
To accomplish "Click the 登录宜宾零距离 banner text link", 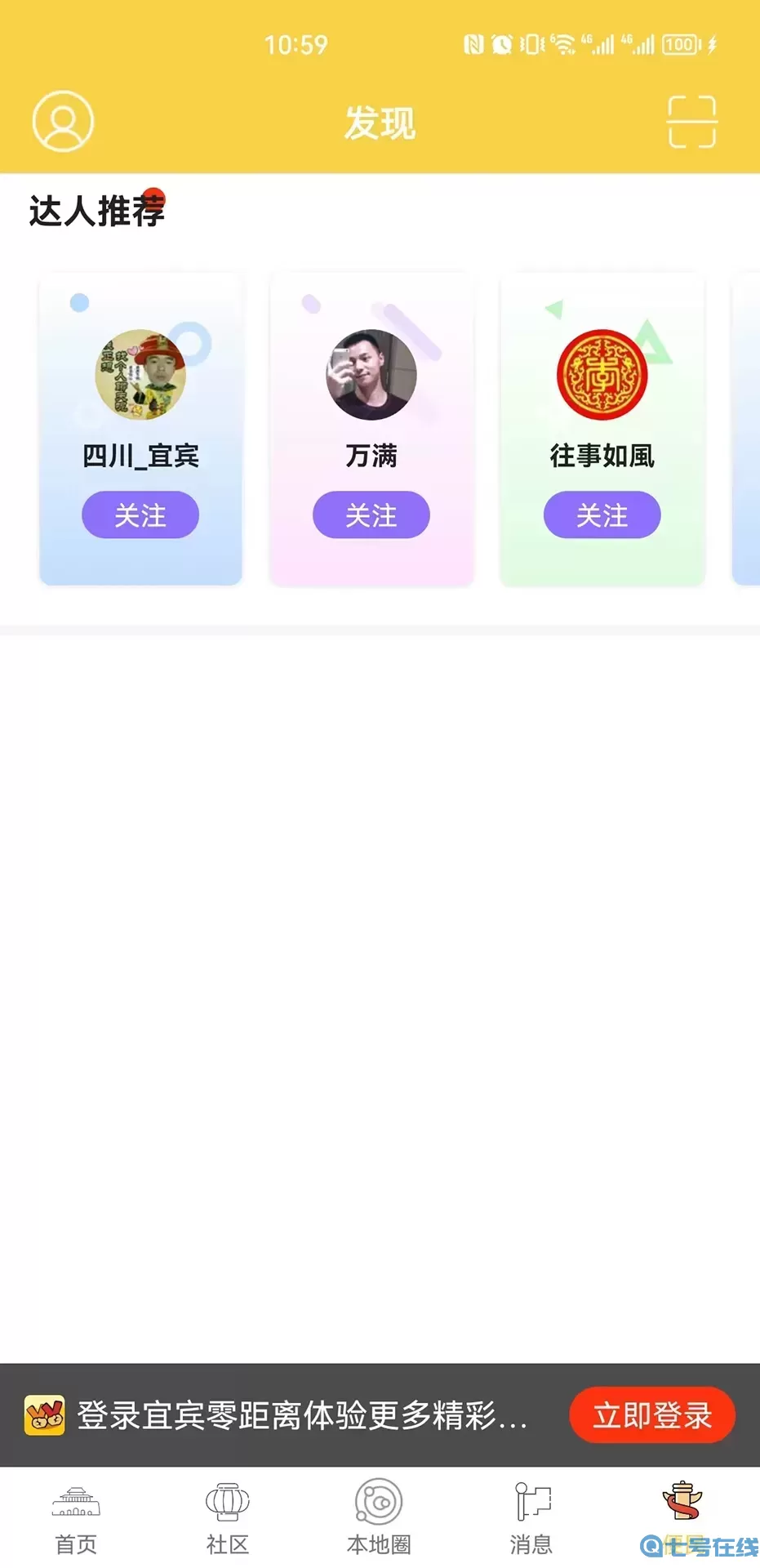I will coord(302,1416).
